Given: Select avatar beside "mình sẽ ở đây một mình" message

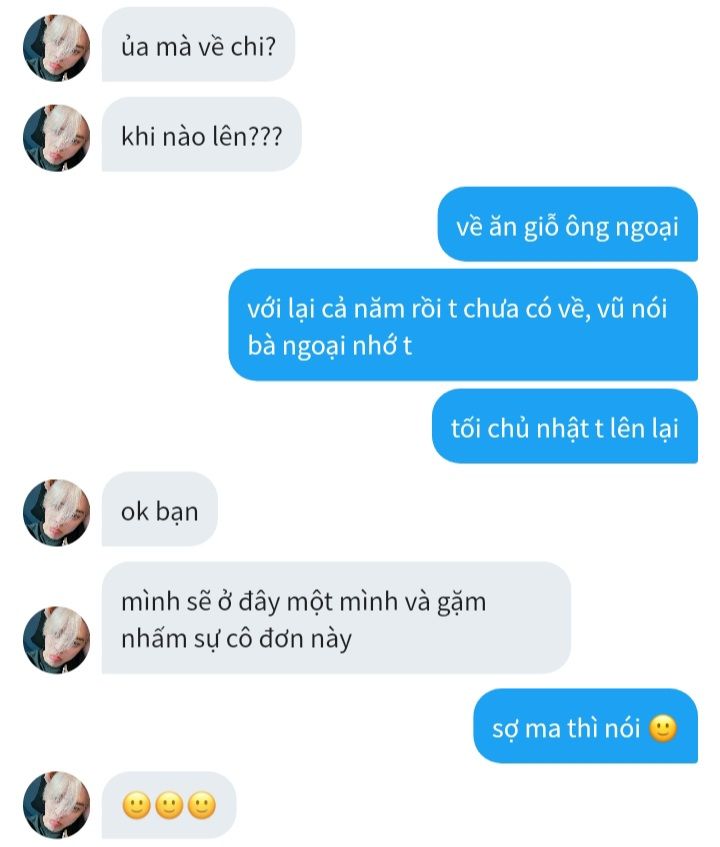Looking at the screenshot, I should pyautogui.click(x=56, y=640).
